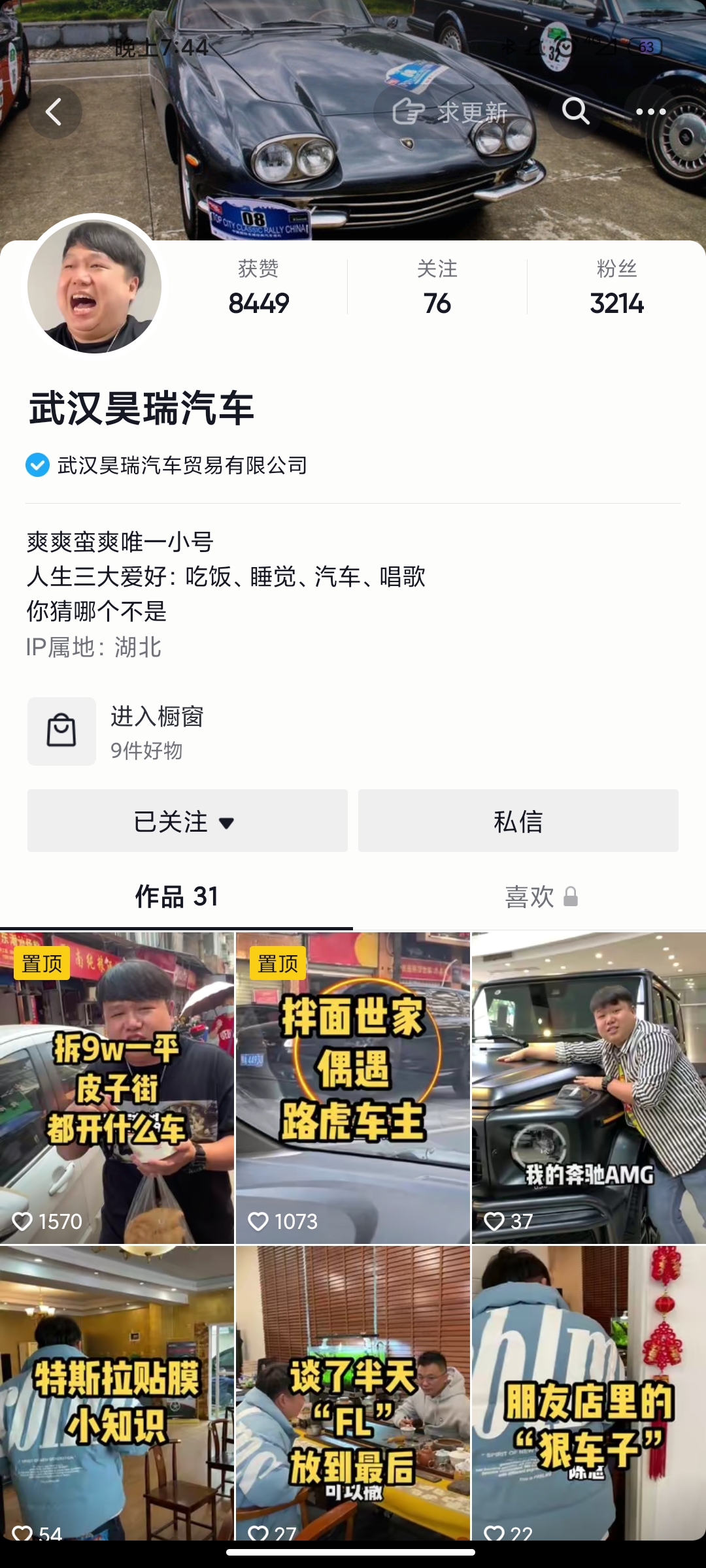Open the shopping bag 进入橱窗 icon
The height and width of the screenshot is (1568, 706).
pyautogui.click(x=61, y=730)
